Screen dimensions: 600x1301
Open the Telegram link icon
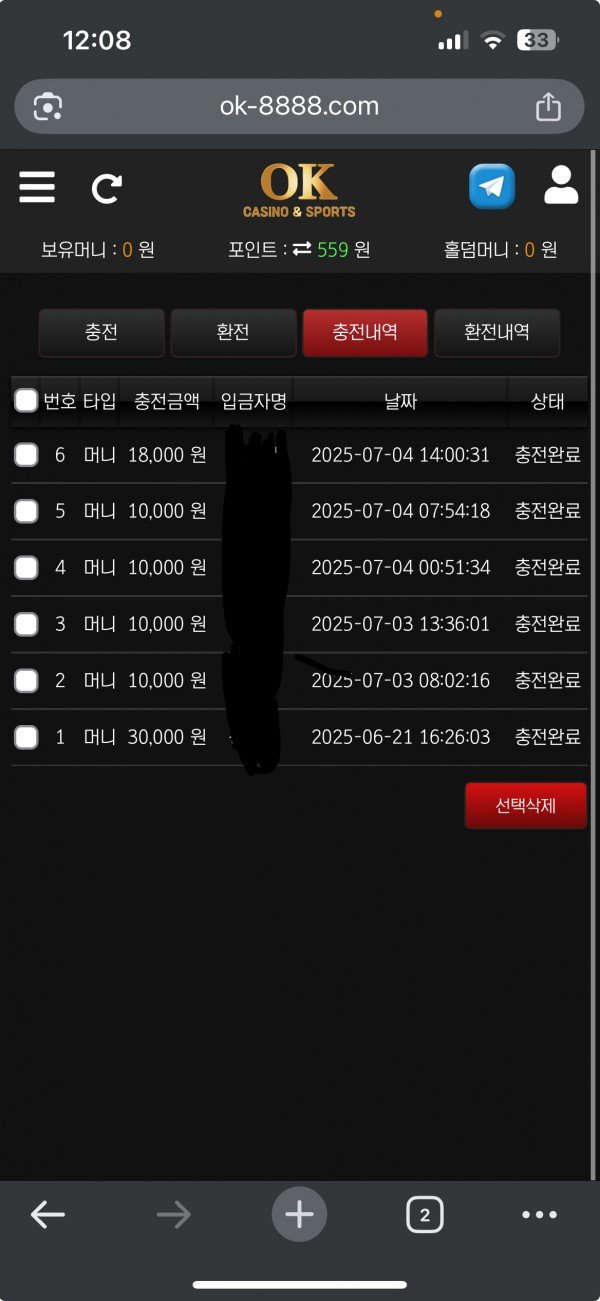[x=492, y=186]
